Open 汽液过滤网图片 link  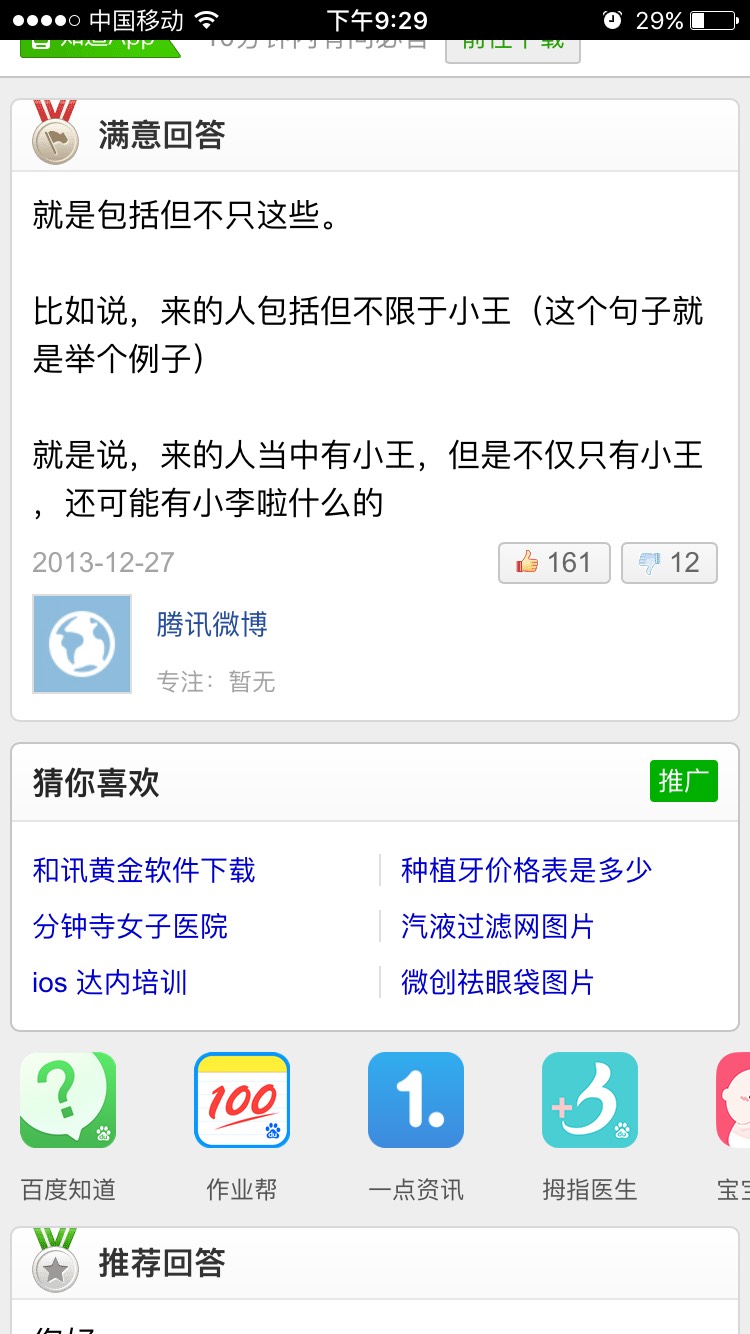(x=497, y=926)
